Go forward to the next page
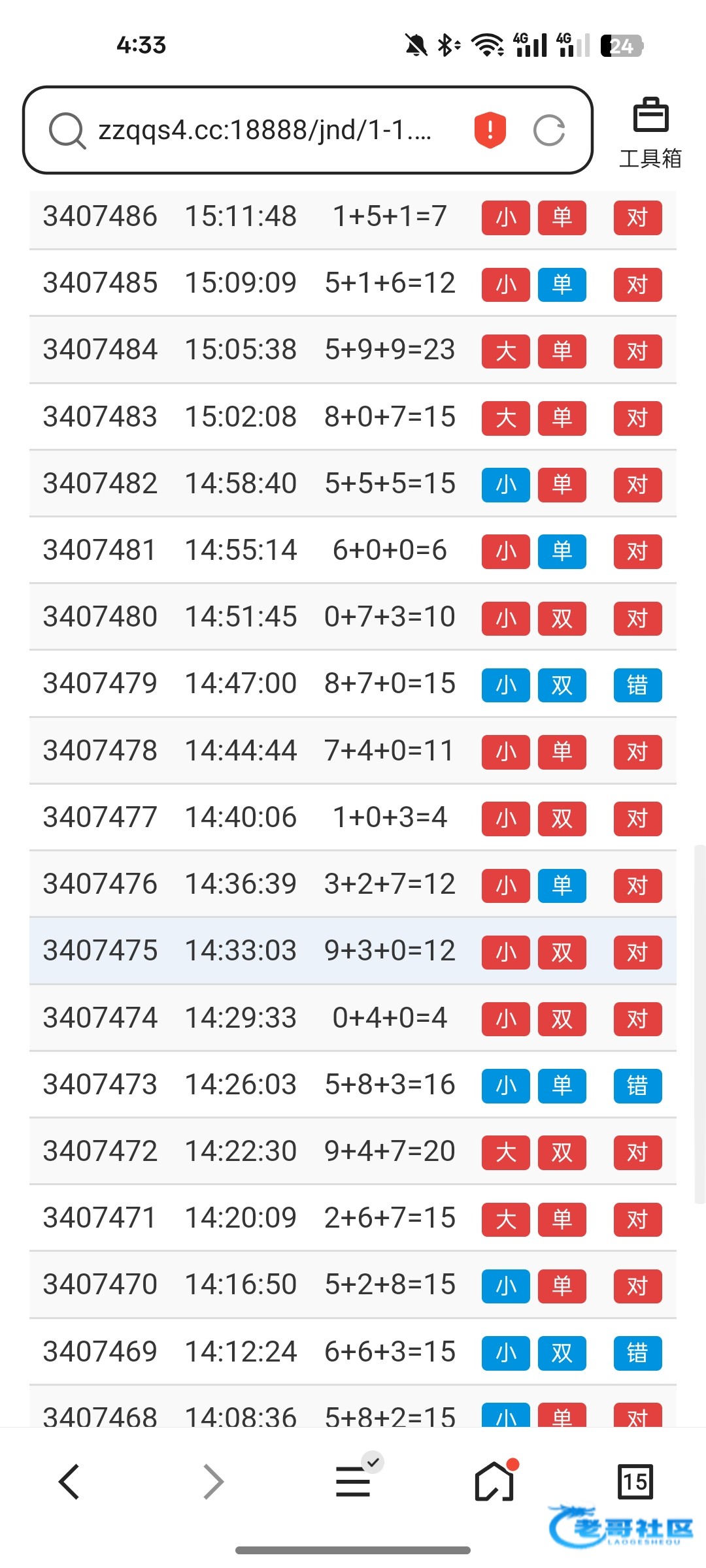 tap(213, 1482)
